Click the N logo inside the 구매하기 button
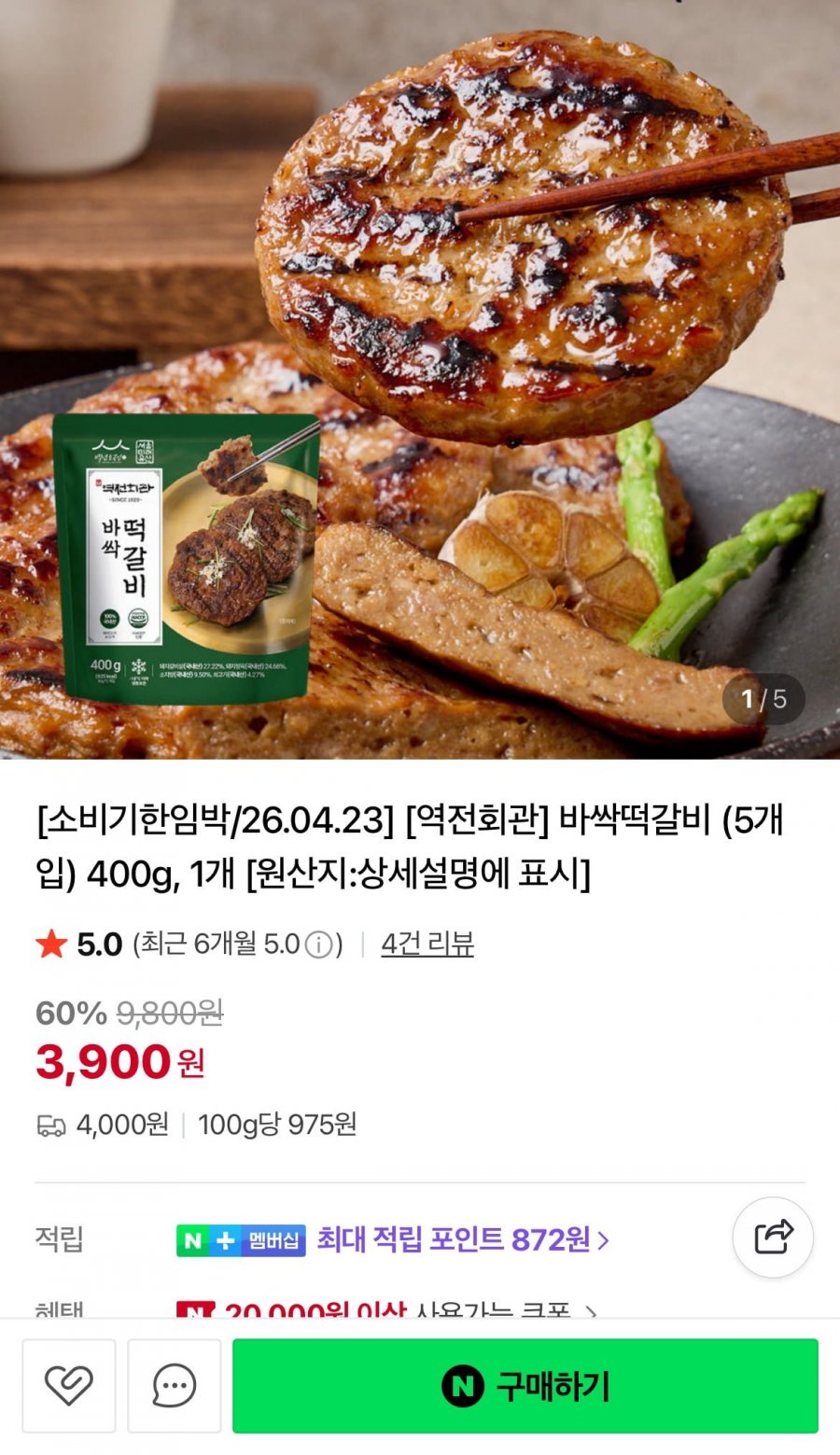This screenshot has width=840, height=1455. coord(465,1387)
